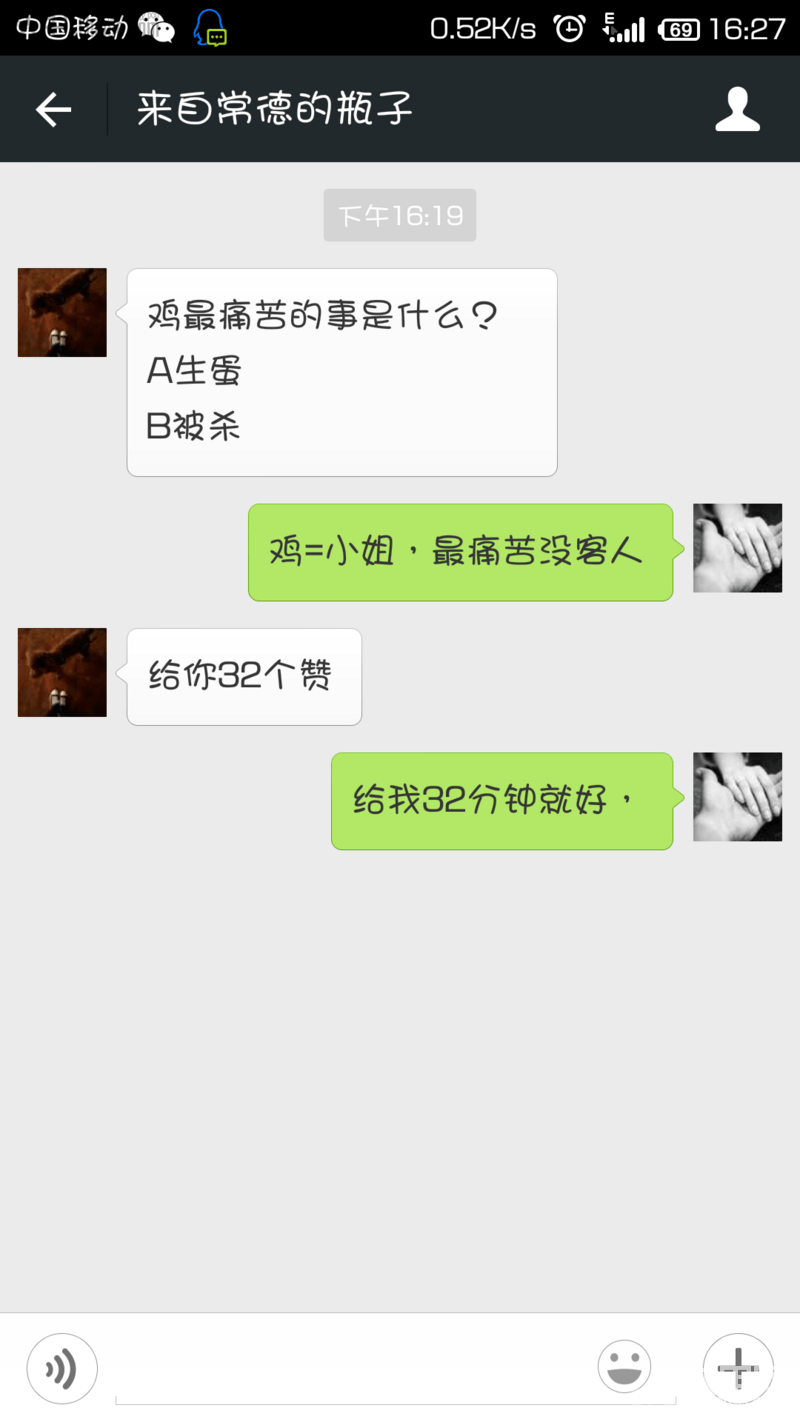Open the contact profile icon
The height and width of the screenshot is (1422, 800).
pos(737,109)
